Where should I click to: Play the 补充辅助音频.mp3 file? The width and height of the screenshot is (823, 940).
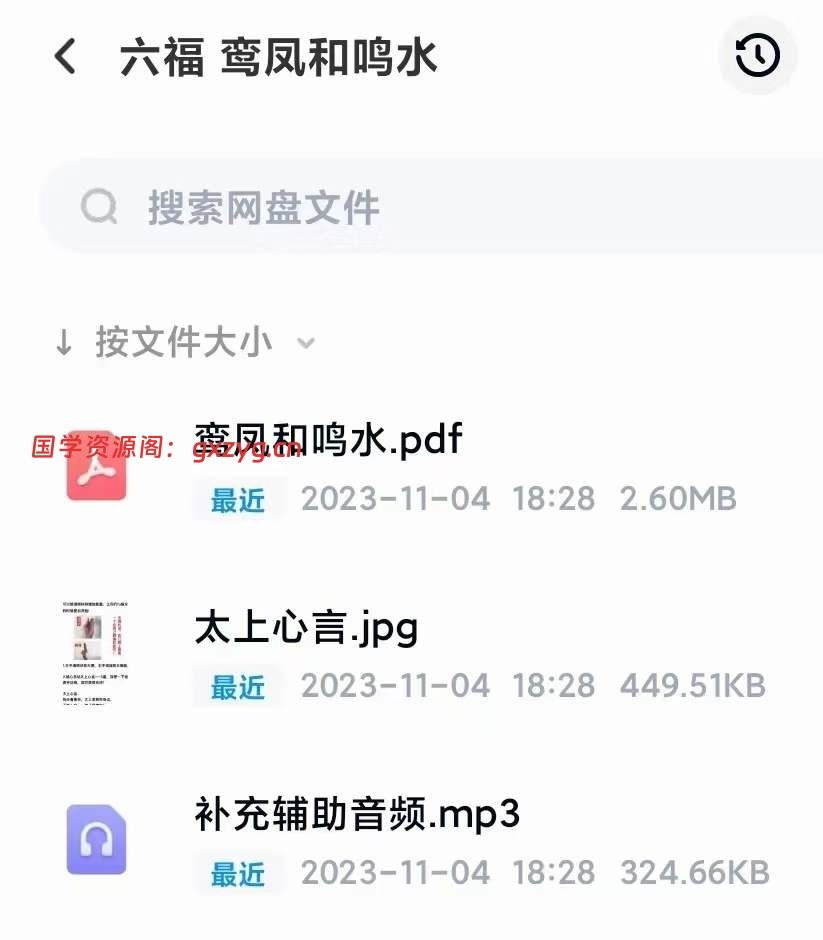point(357,816)
